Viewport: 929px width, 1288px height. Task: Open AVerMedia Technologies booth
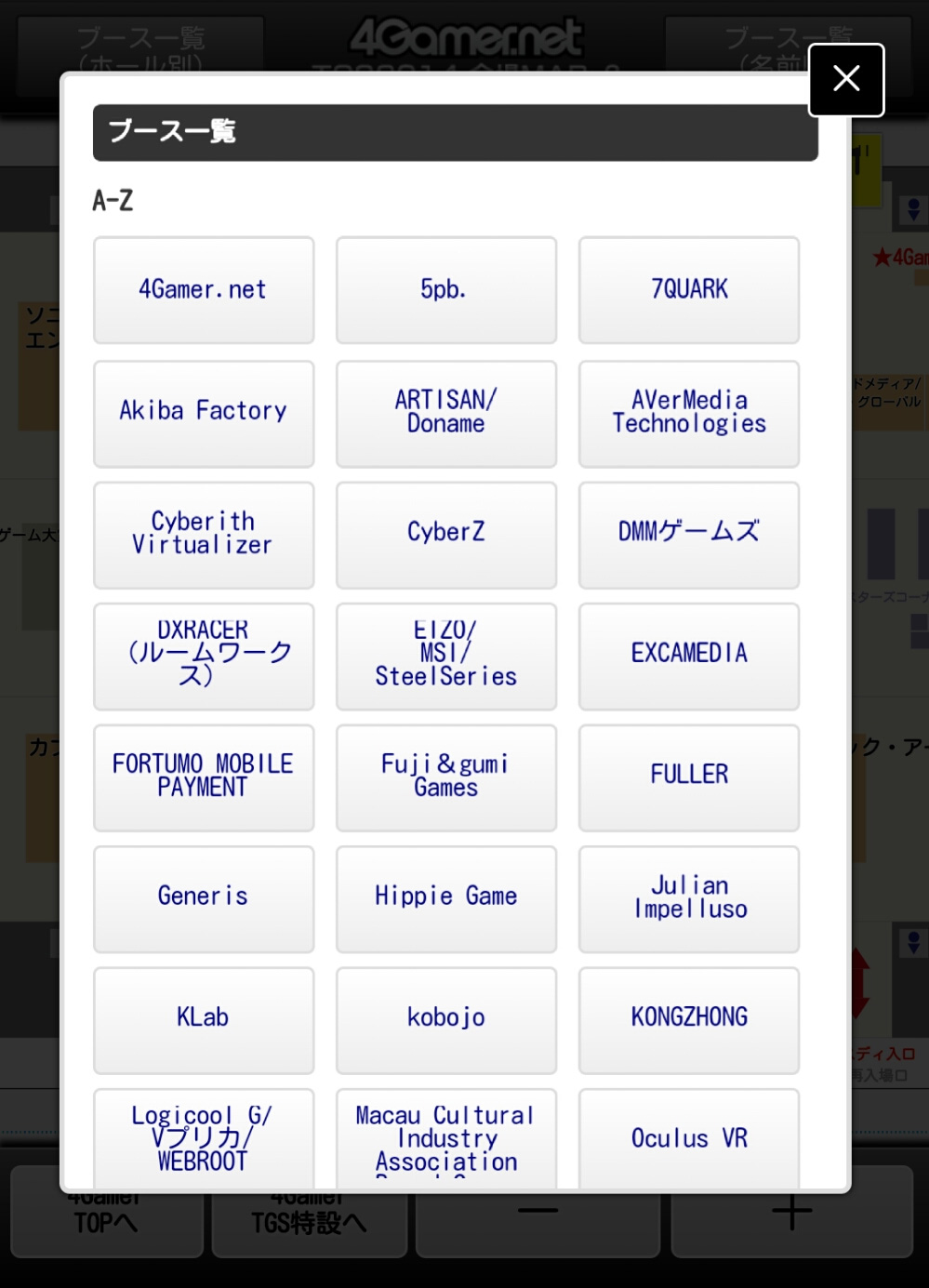[688, 413]
